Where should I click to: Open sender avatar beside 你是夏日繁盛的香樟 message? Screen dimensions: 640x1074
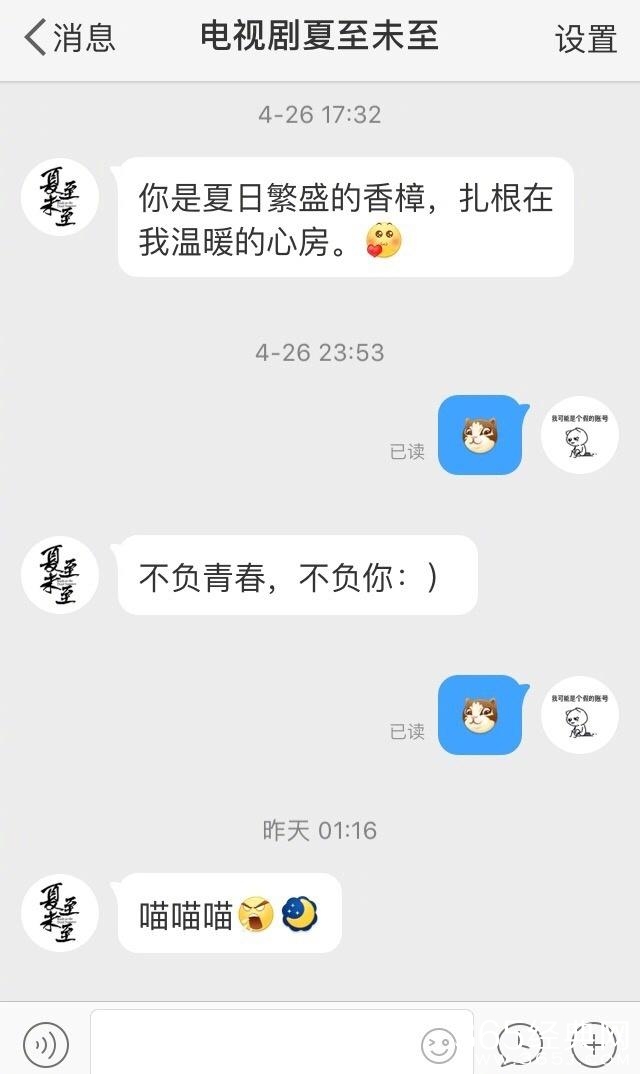pyautogui.click(x=60, y=197)
